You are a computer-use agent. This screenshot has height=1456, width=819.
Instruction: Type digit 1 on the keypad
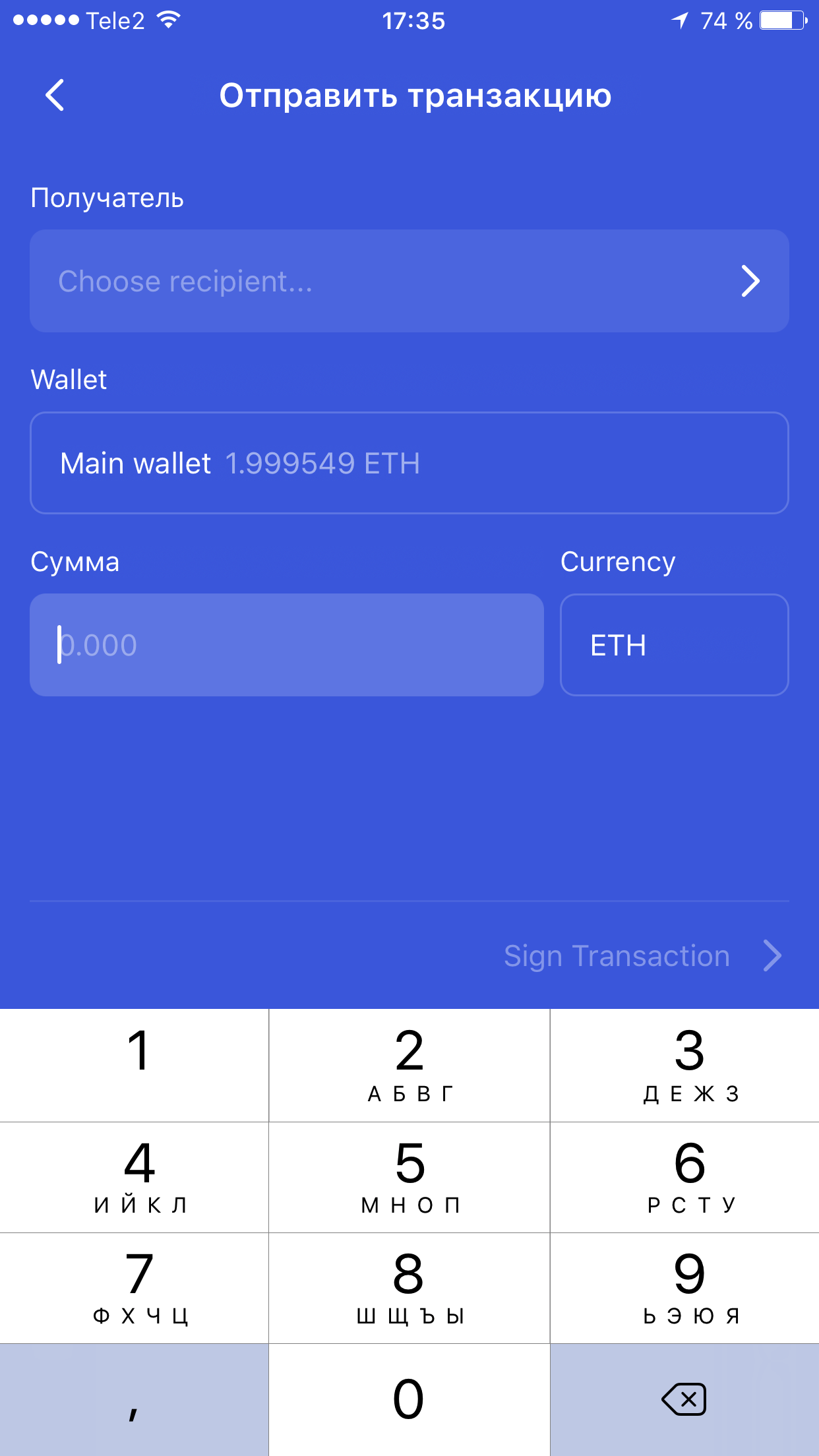135,1065
